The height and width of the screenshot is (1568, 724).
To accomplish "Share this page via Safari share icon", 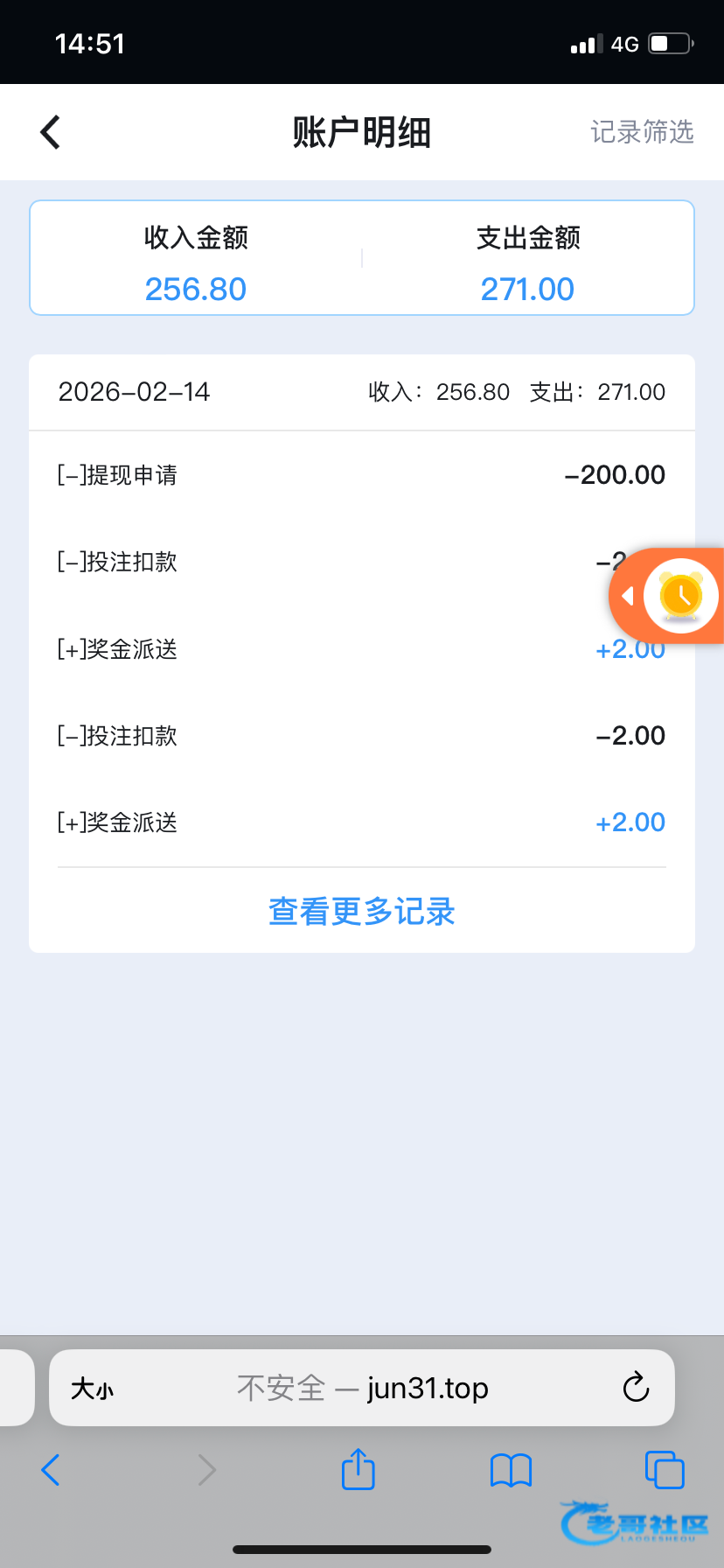I will tap(359, 1469).
